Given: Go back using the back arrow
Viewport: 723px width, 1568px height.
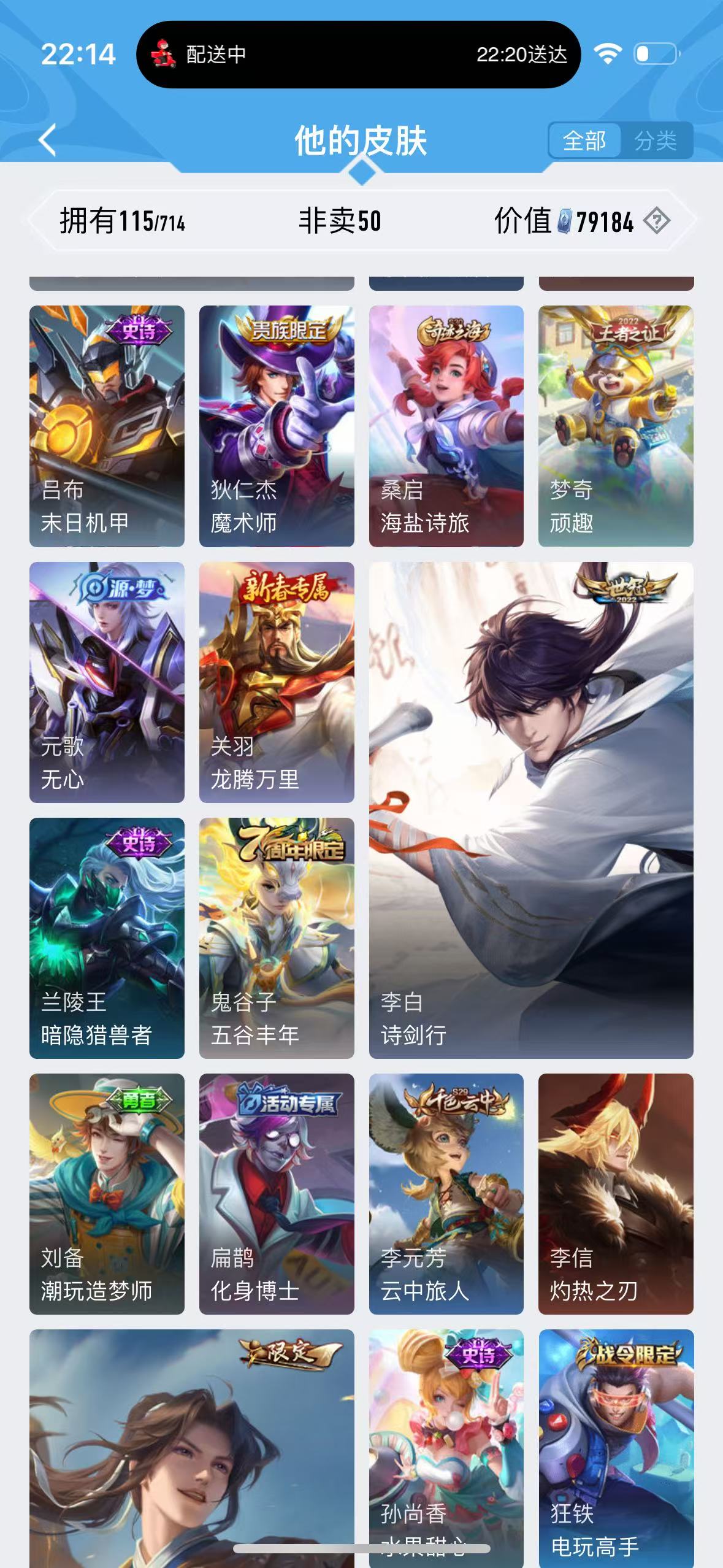Looking at the screenshot, I should (48, 140).
